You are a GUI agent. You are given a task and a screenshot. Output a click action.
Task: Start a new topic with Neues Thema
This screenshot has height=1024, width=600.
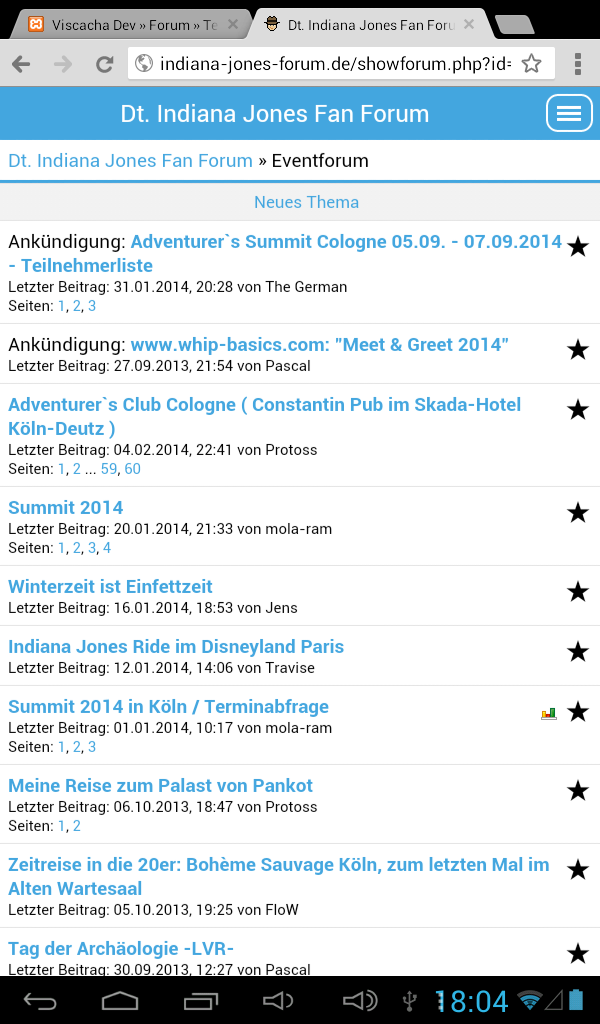click(x=306, y=202)
